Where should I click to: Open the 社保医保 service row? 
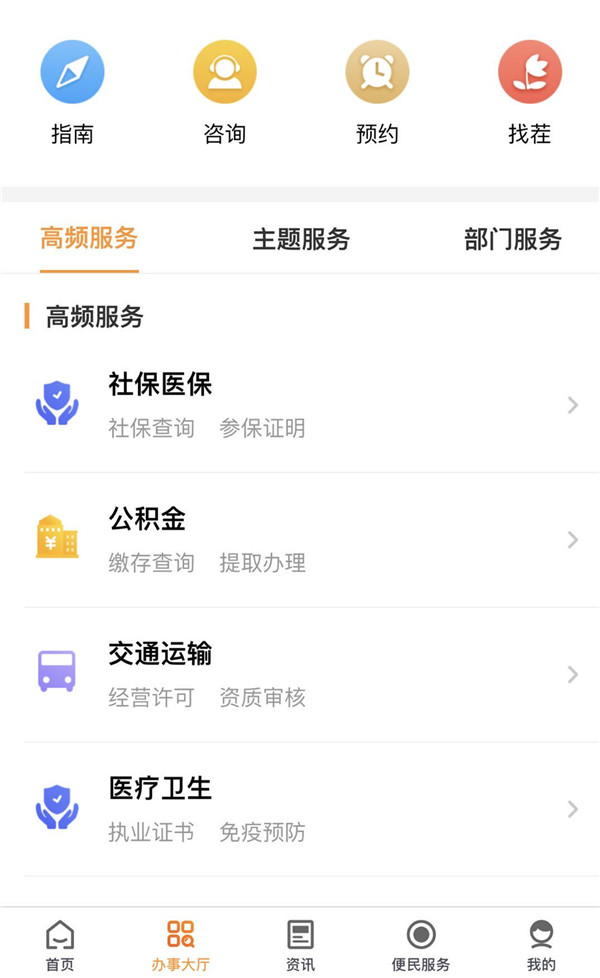[x=300, y=405]
